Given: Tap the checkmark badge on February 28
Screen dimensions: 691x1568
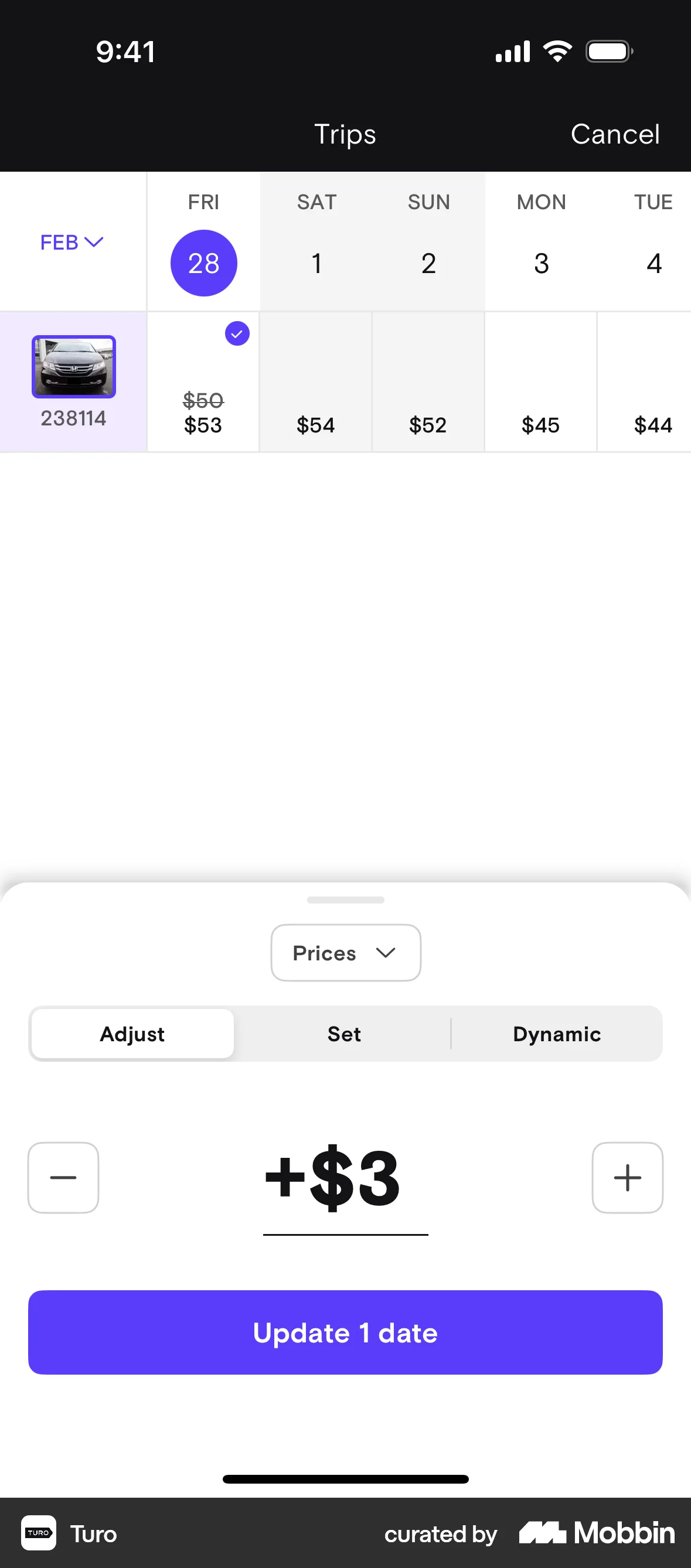Looking at the screenshot, I should coord(237,333).
